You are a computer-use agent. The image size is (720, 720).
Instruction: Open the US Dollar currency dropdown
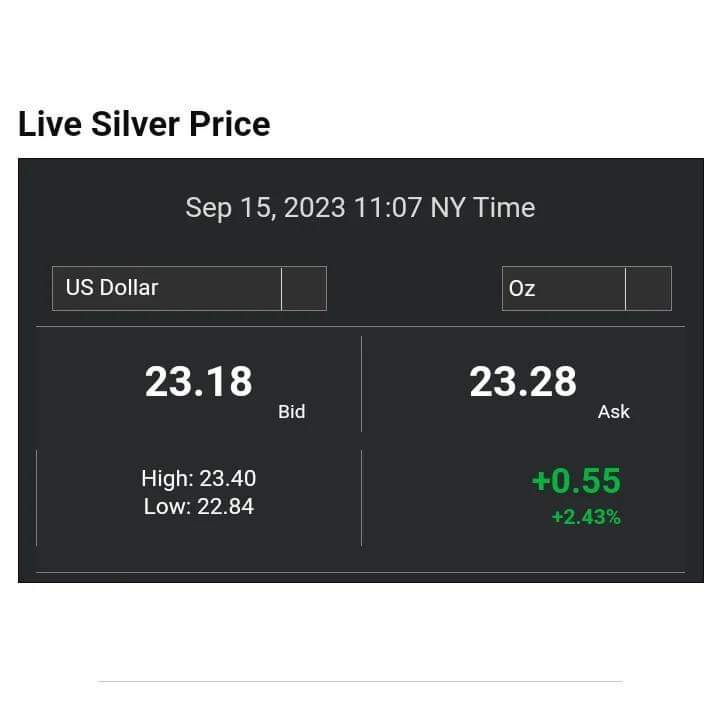click(189, 288)
